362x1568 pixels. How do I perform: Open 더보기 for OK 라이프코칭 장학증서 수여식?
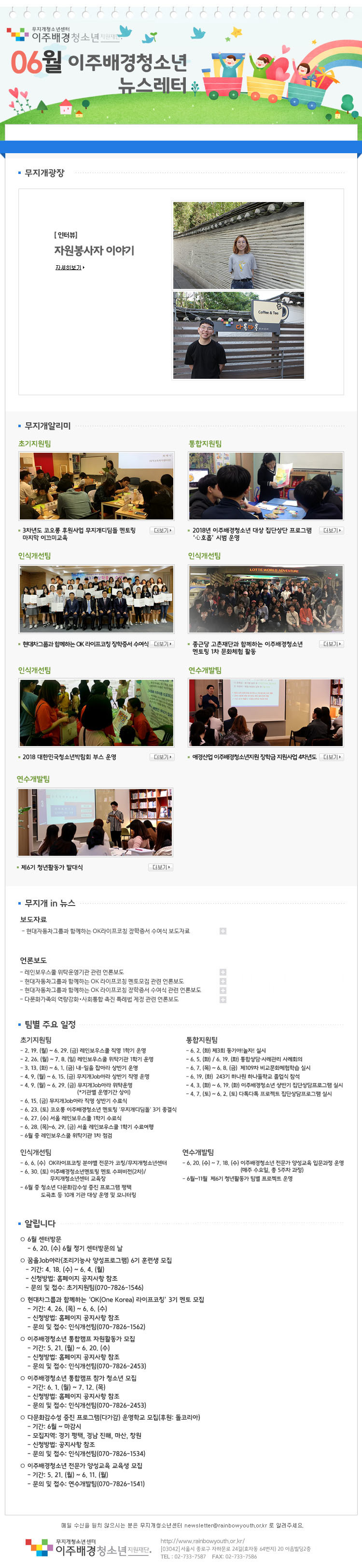pyautogui.click(x=162, y=644)
